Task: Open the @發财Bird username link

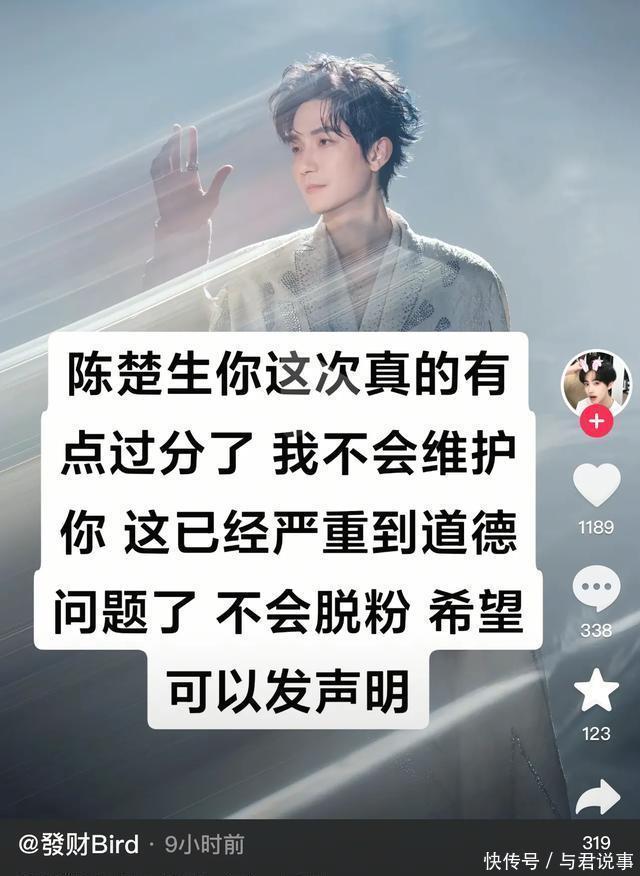Action: pyautogui.click(x=81, y=845)
